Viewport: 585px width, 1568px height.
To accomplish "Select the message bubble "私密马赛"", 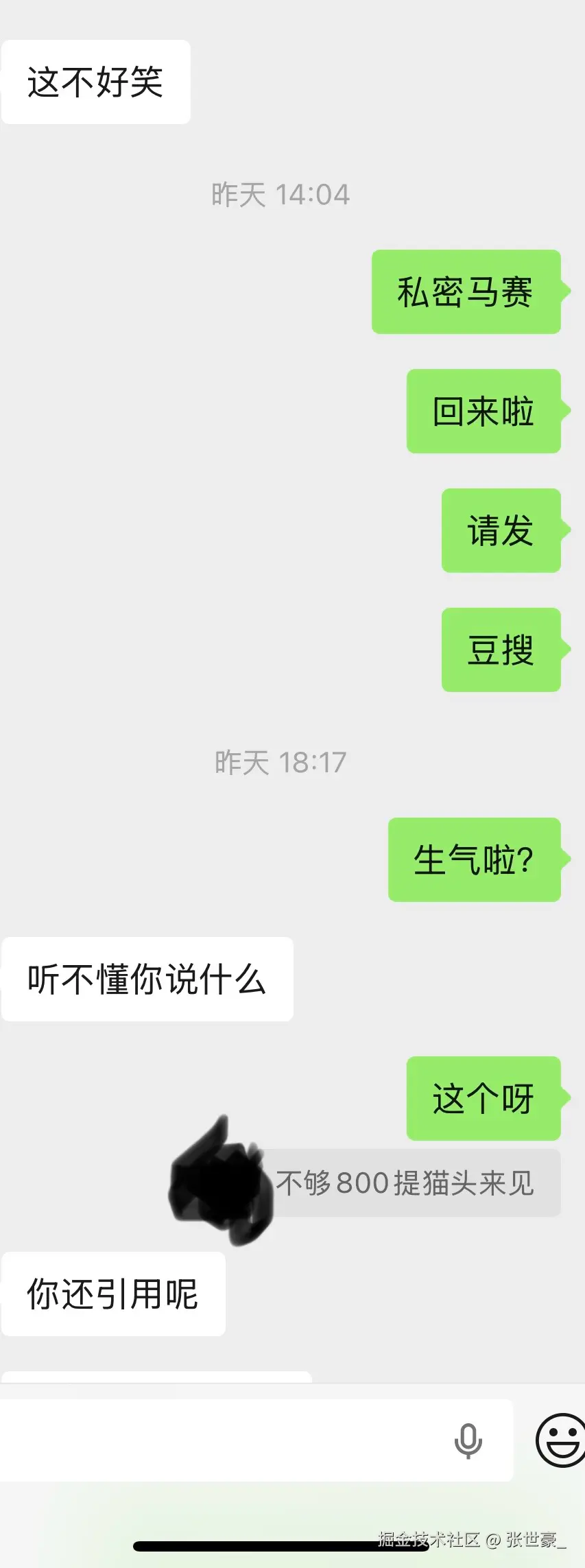I will pos(466,291).
